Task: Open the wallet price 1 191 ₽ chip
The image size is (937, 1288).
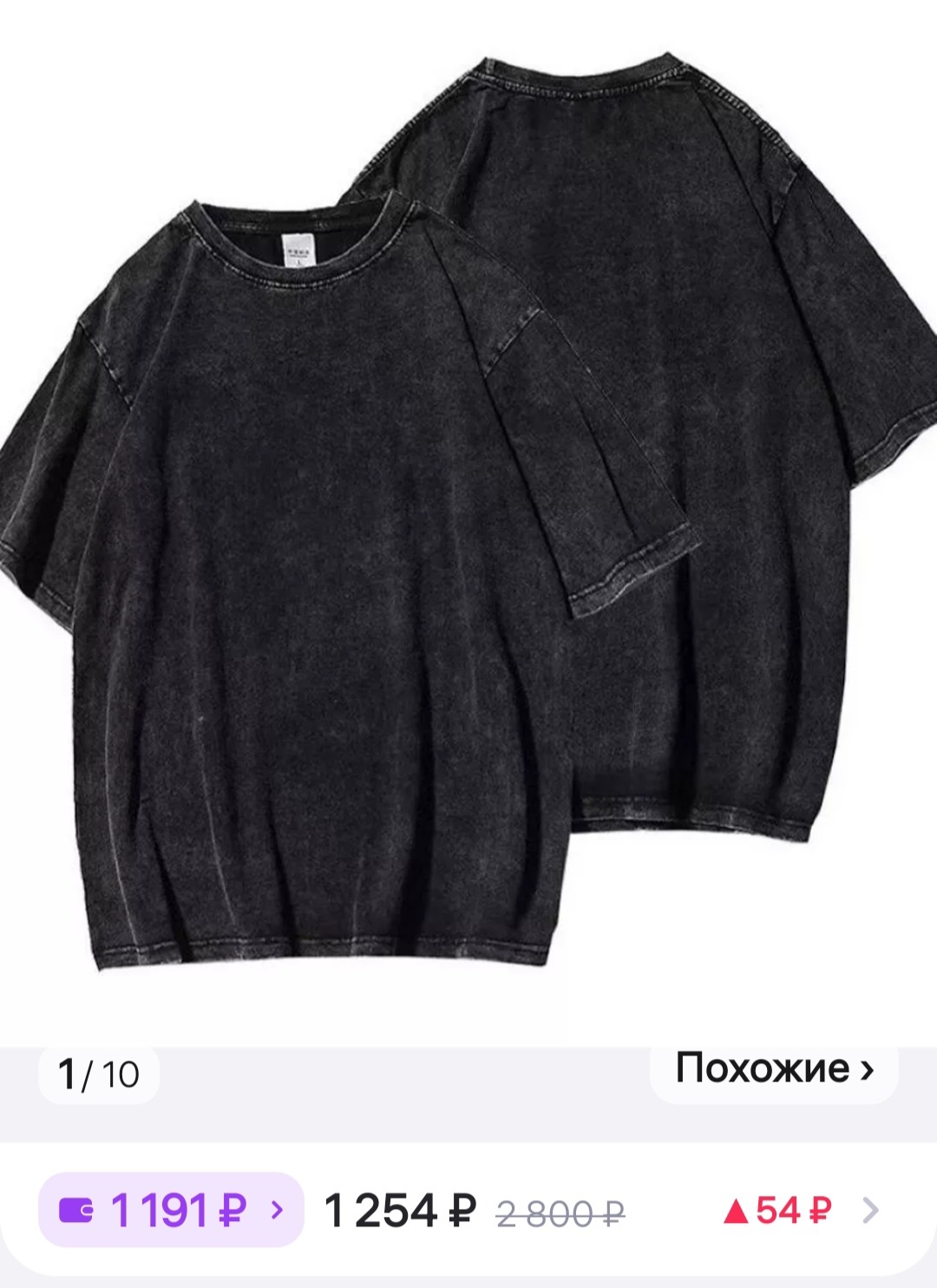Action: coord(171,1210)
